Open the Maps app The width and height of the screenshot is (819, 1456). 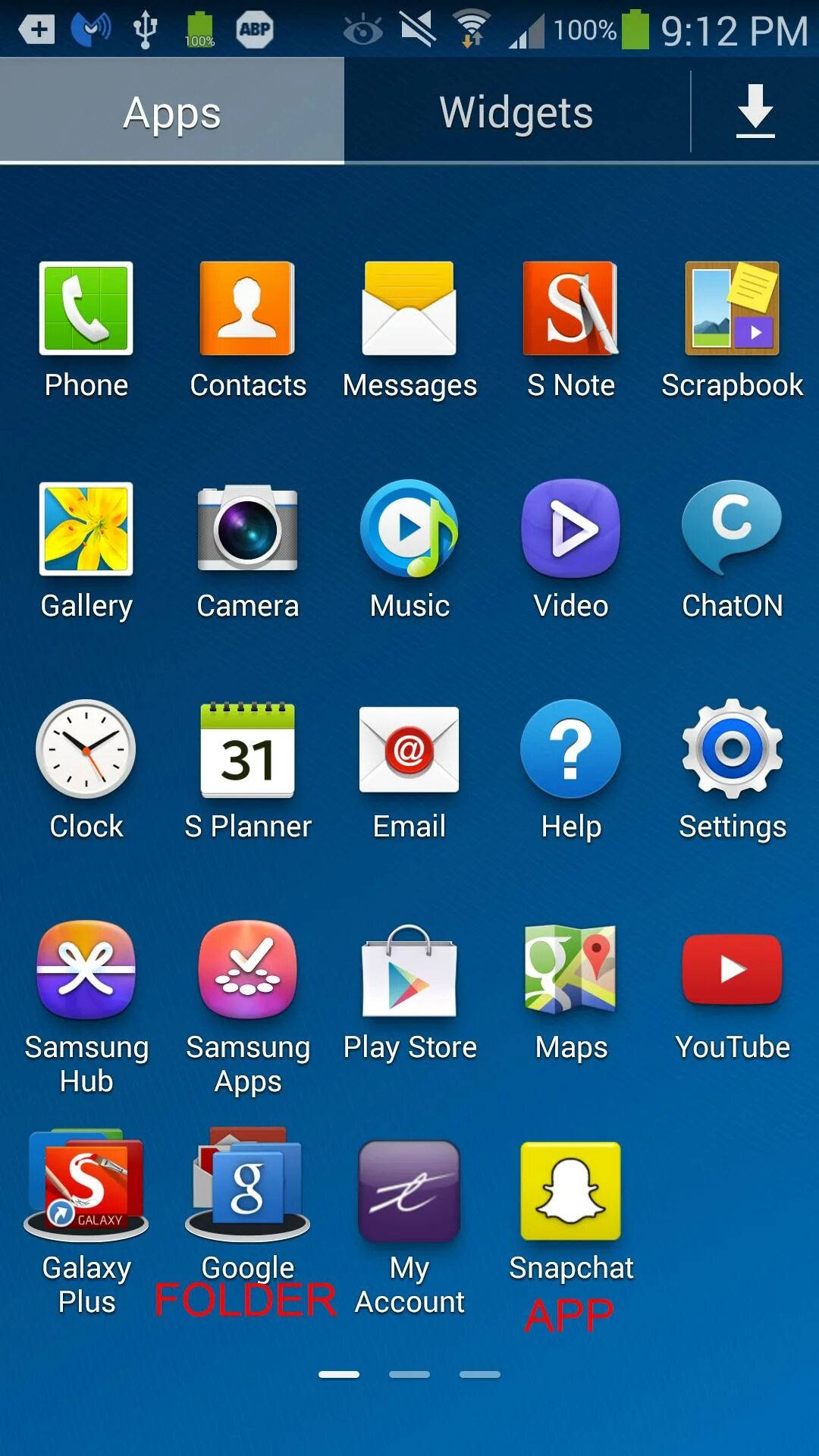click(x=570, y=971)
